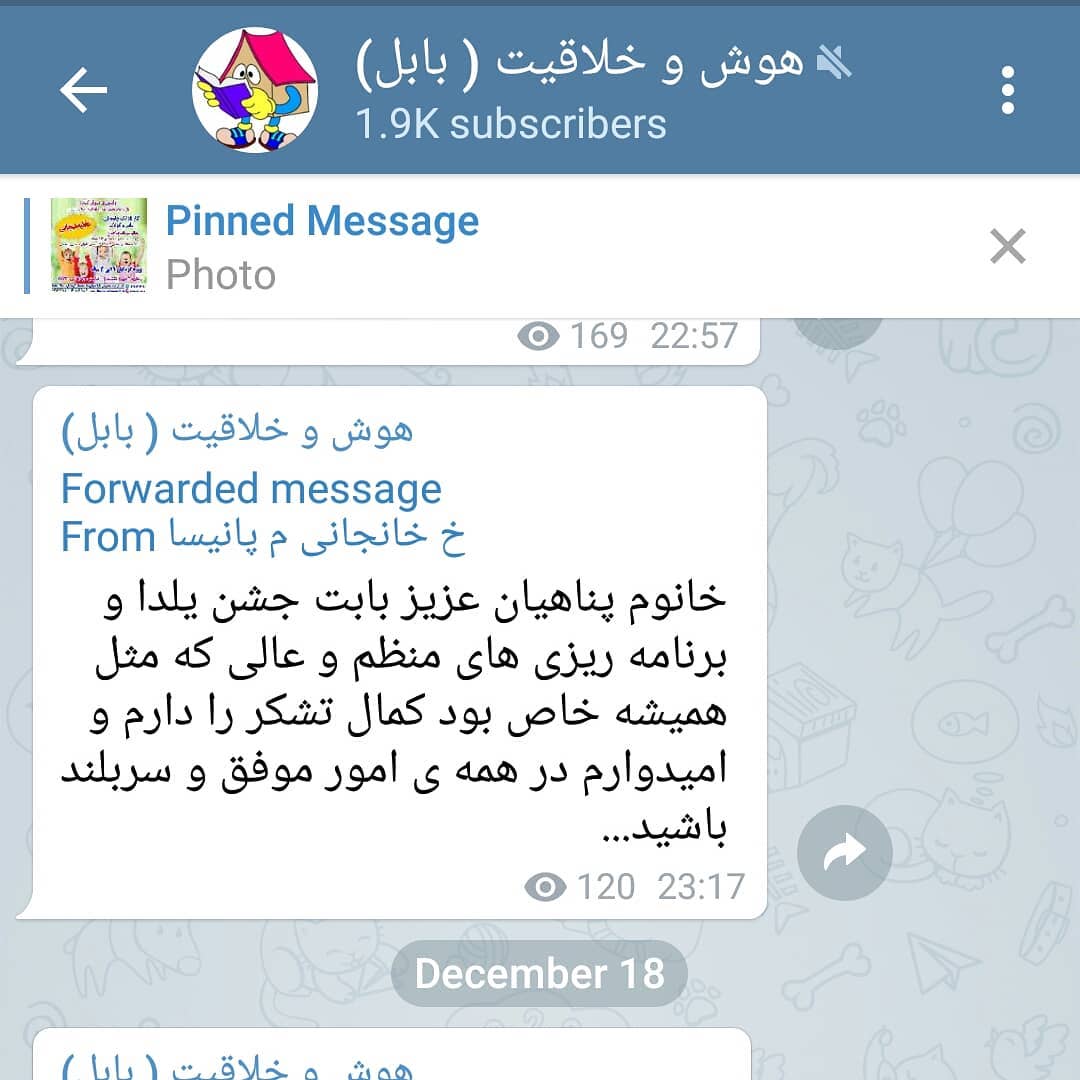
Task: Open channel info via the title
Action: (x=580, y=64)
